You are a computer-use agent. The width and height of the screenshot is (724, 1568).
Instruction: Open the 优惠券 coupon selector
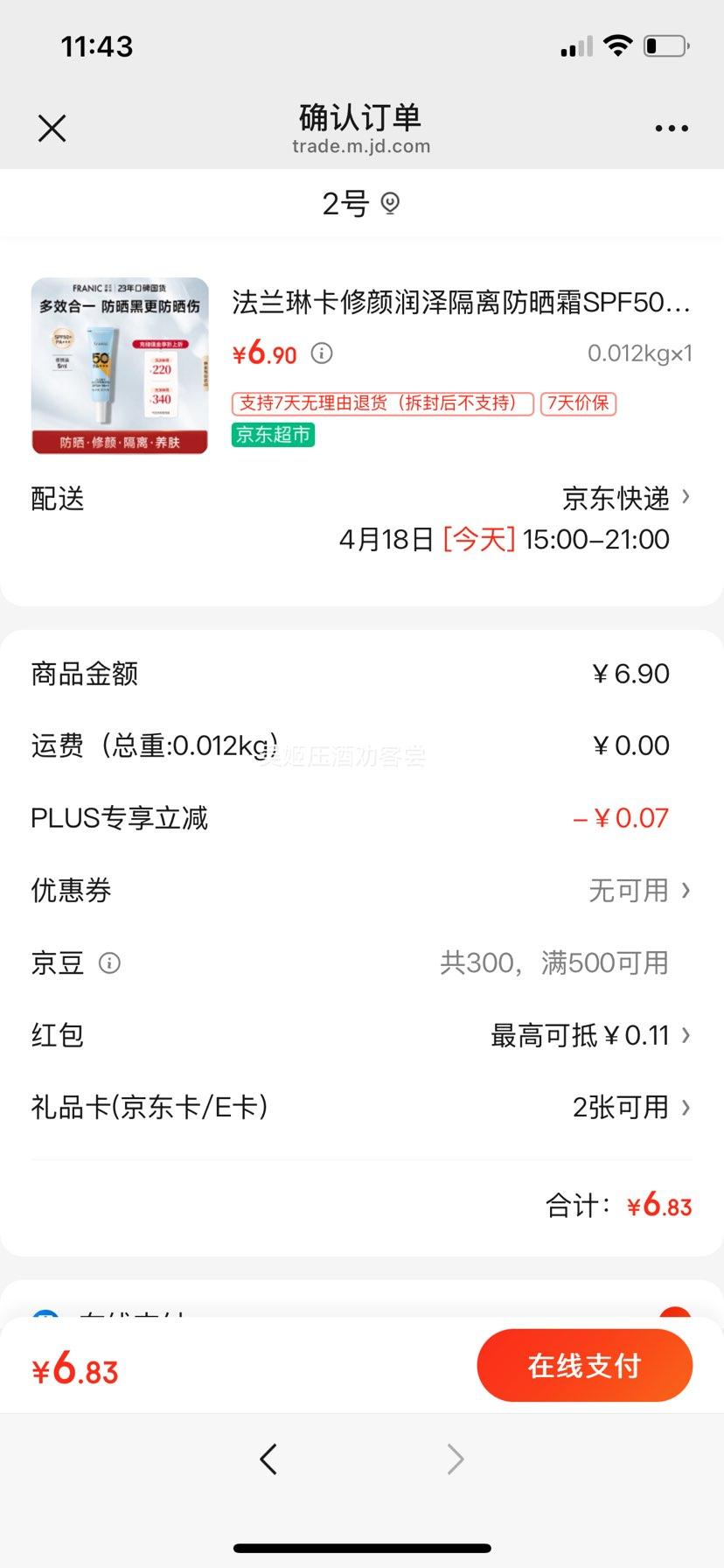click(362, 890)
